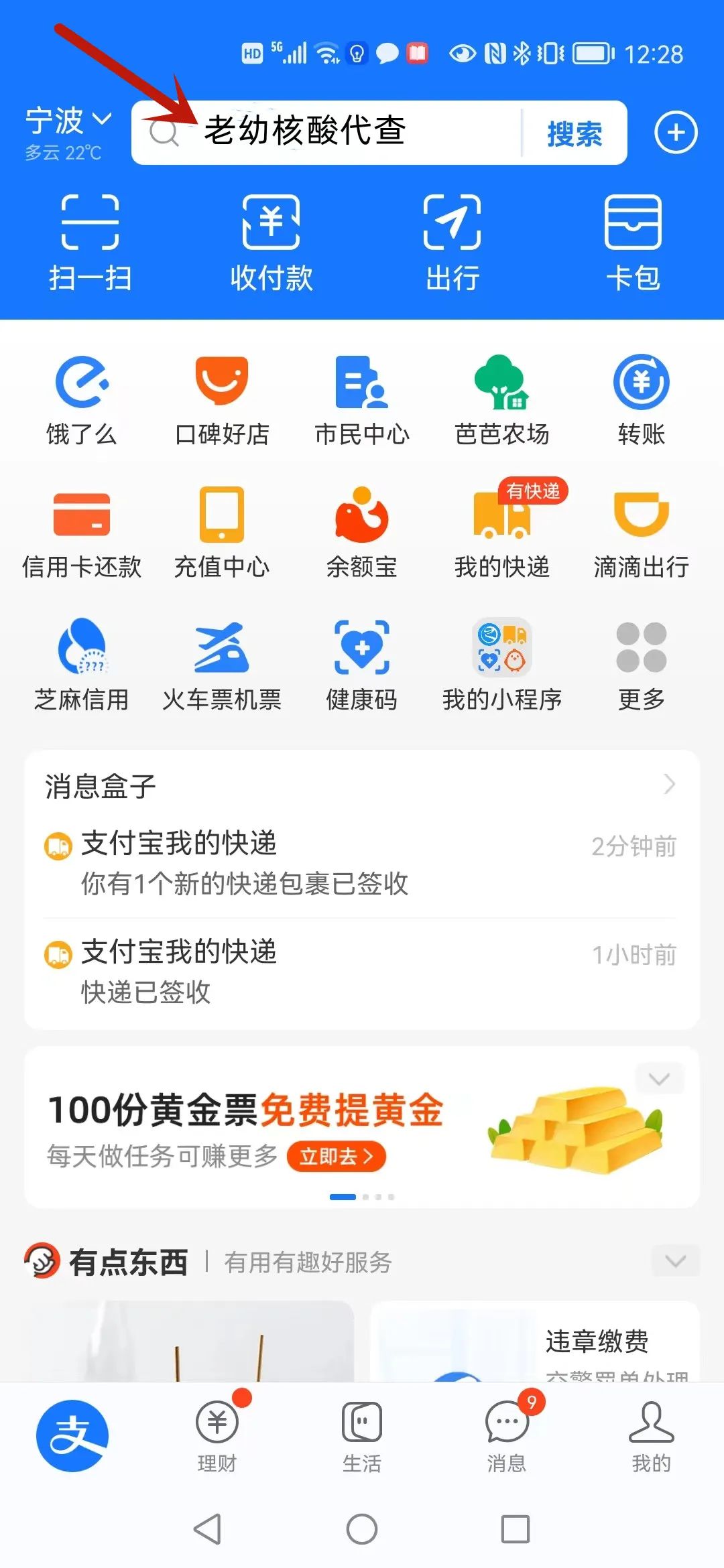The image size is (724, 1568).
Task: Open the 卡包 card wallet
Action: pos(633,243)
